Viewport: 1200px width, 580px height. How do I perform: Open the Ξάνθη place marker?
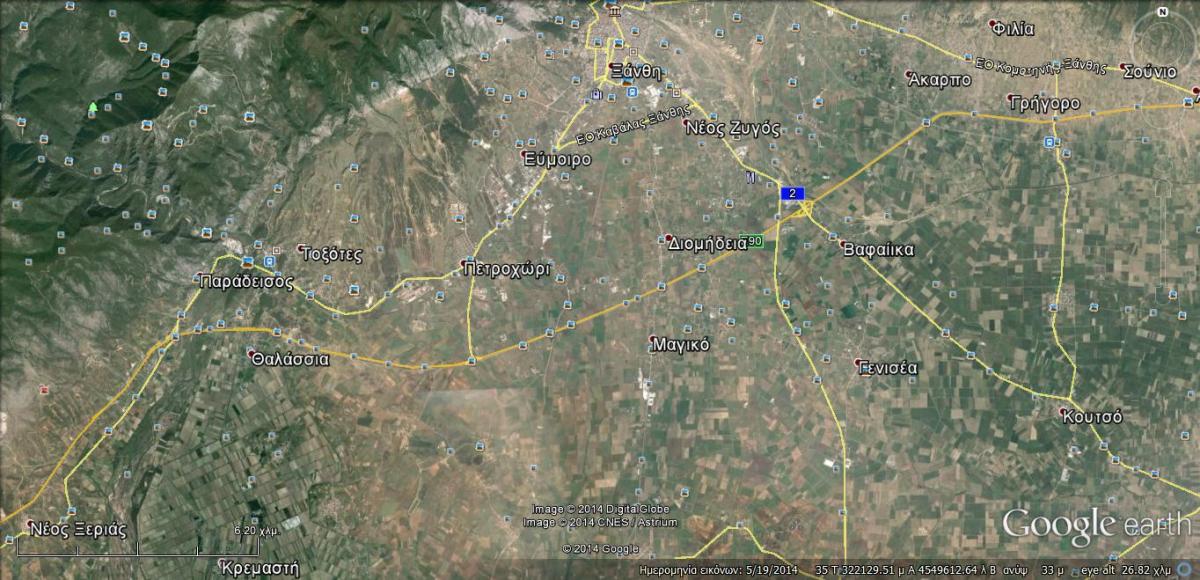[613, 67]
